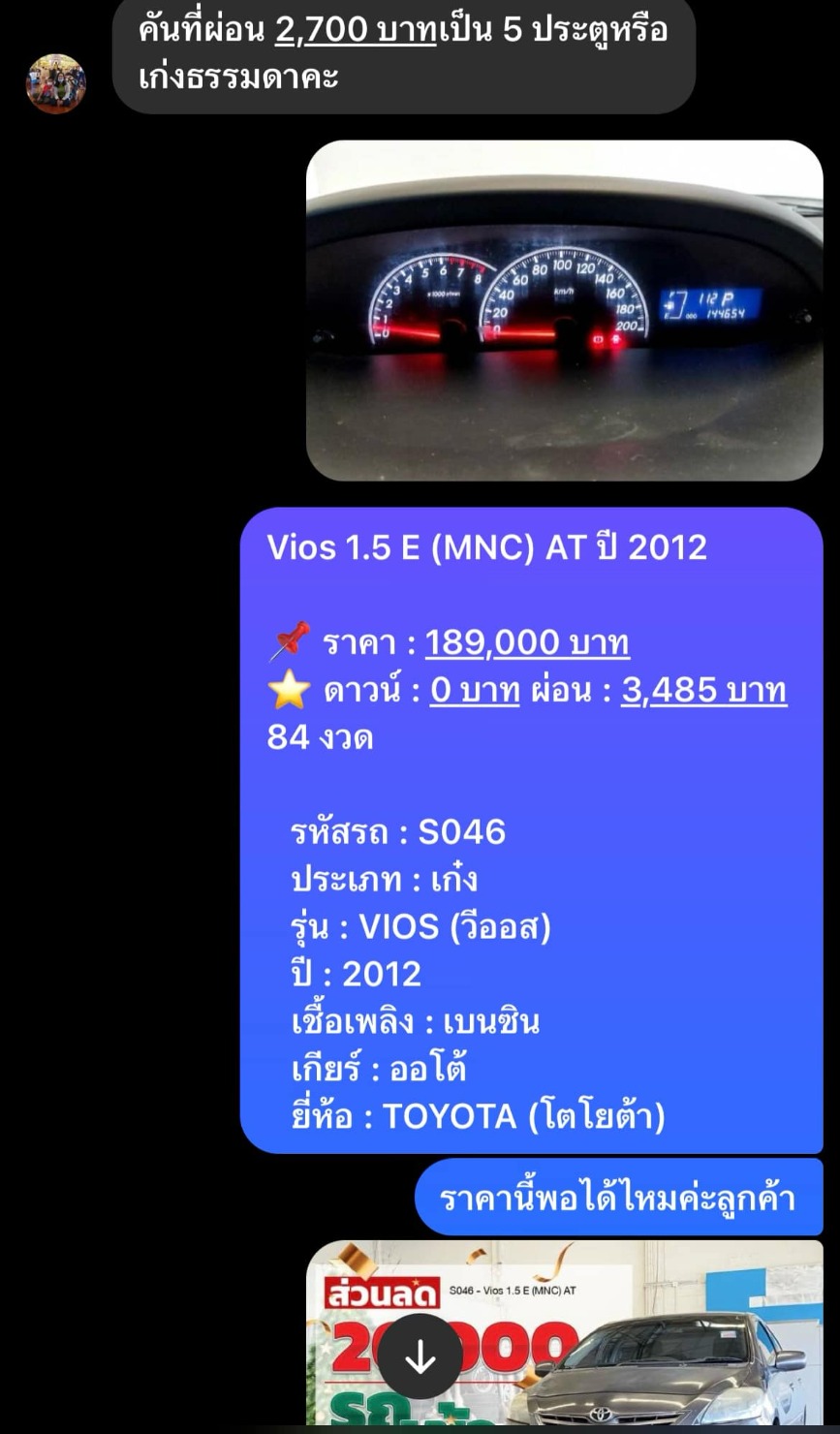Tap the 3,485 บาท installment link
The width and height of the screenshot is (840, 1434).
703,690
